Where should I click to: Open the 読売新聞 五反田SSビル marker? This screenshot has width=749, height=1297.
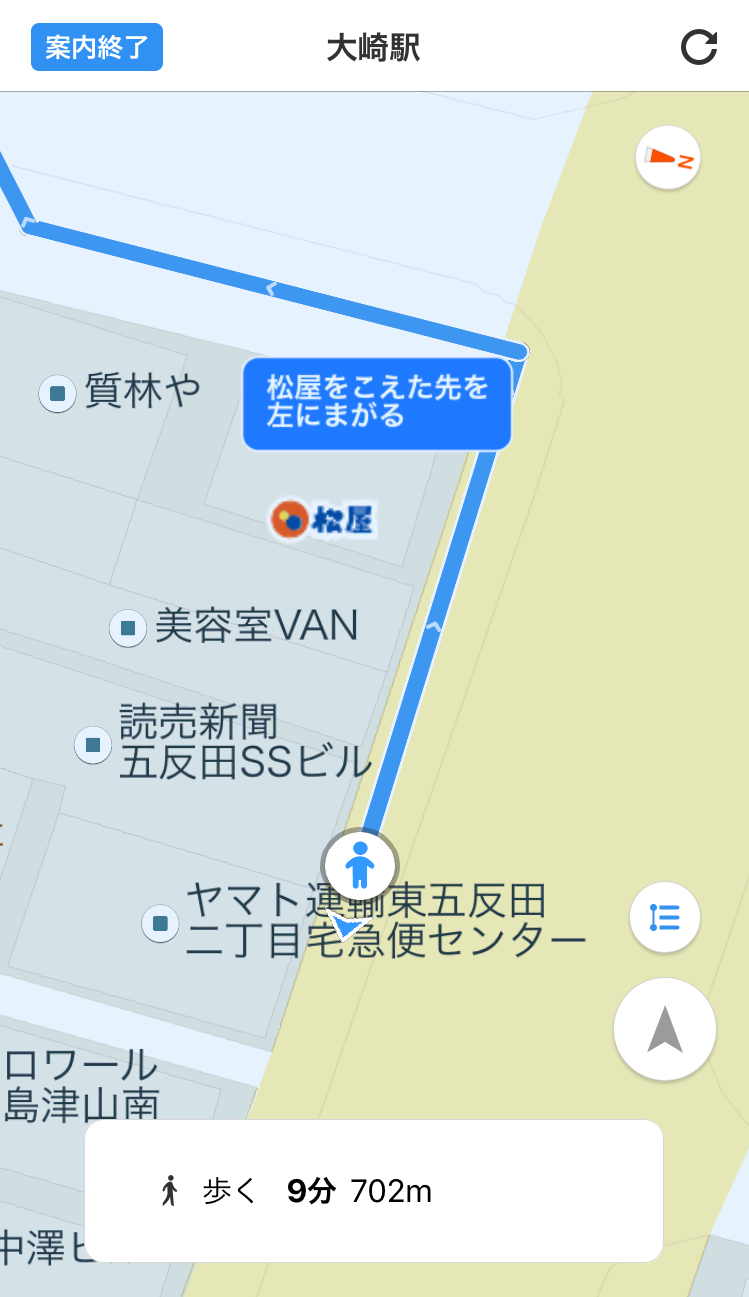pyautogui.click(x=93, y=744)
